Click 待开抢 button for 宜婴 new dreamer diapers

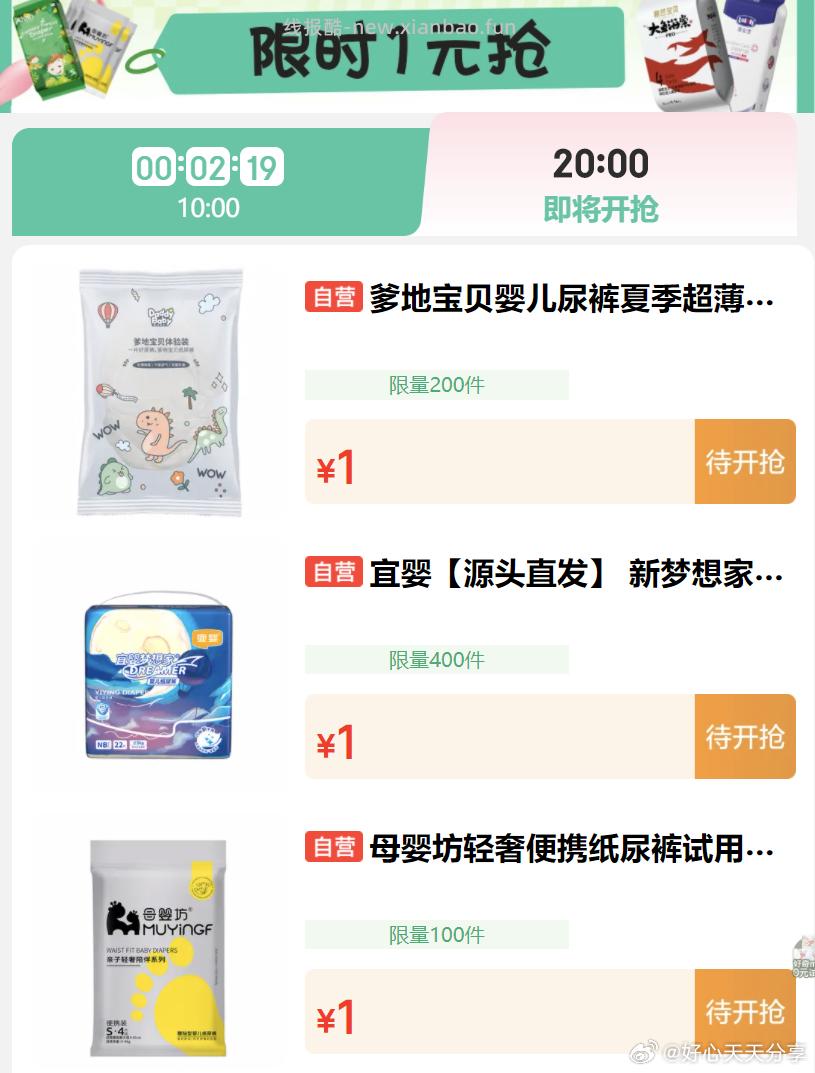click(x=745, y=736)
